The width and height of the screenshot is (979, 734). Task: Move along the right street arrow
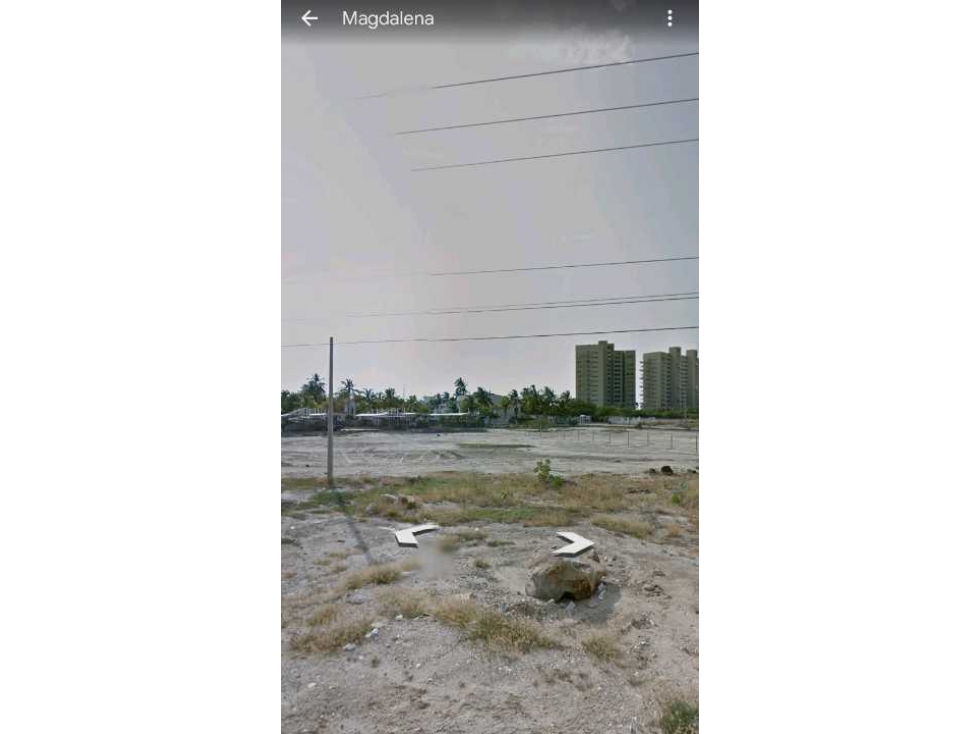click(x=574, y=544)
